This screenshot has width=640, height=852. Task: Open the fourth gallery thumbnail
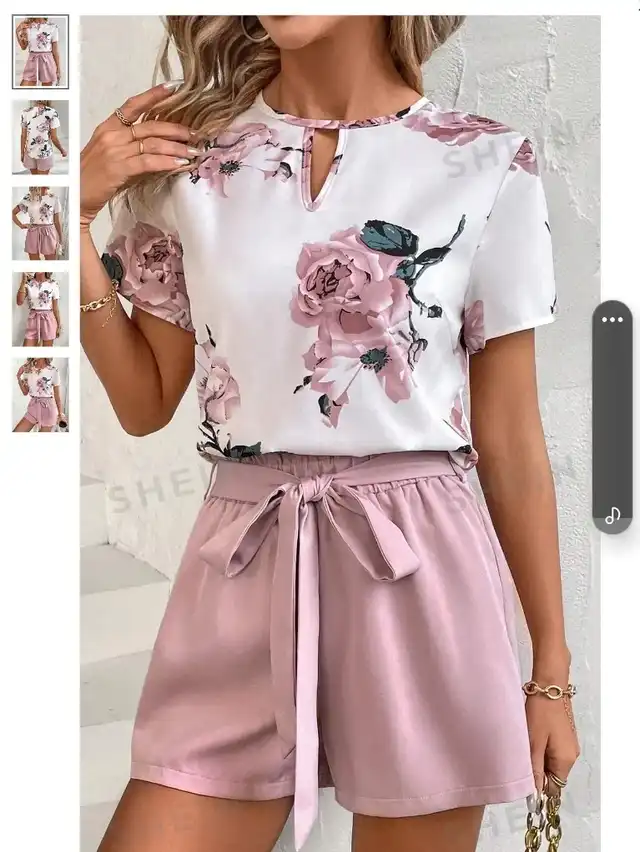pyautogui.click(x=41, y=309)
